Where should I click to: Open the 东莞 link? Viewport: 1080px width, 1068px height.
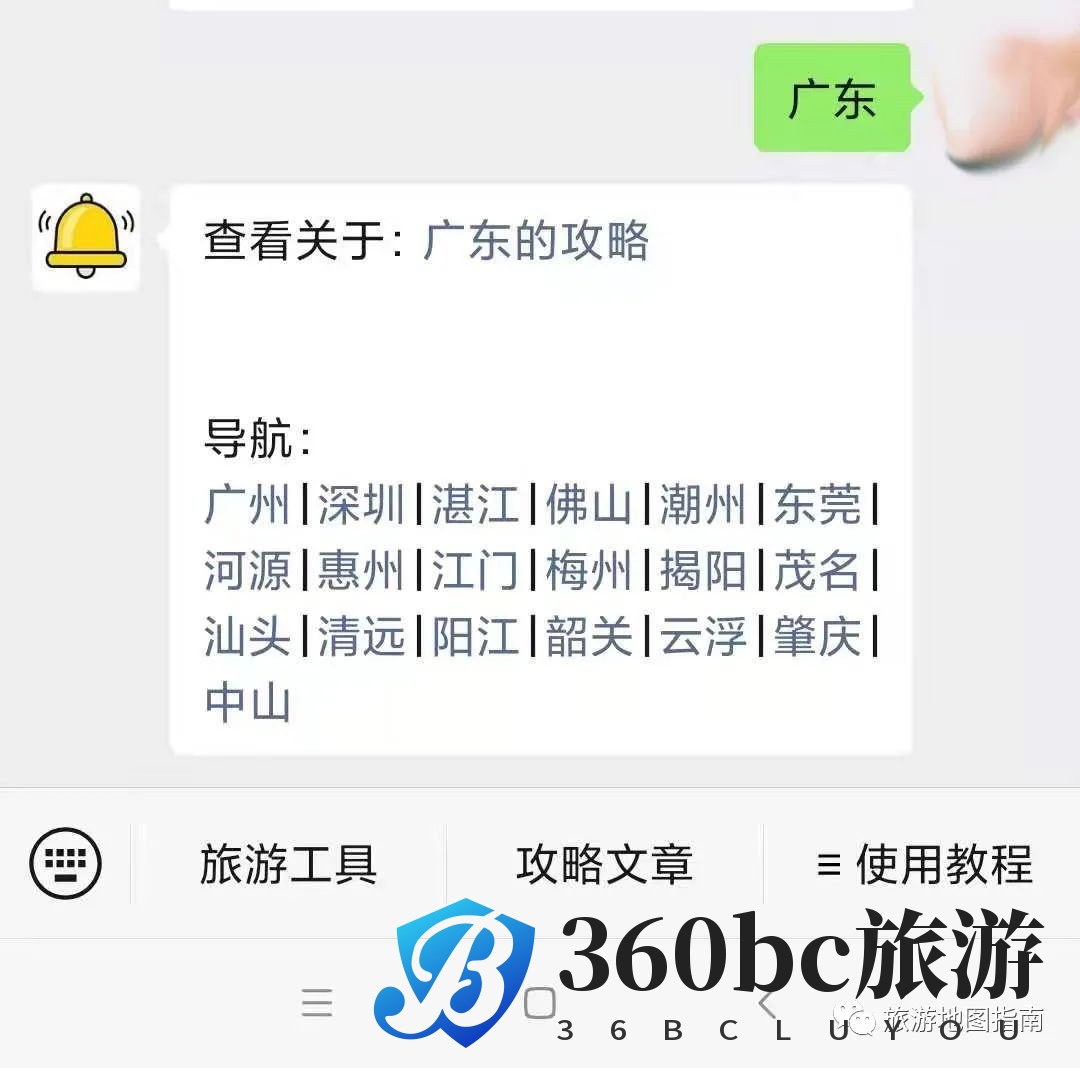coord(817,504)
